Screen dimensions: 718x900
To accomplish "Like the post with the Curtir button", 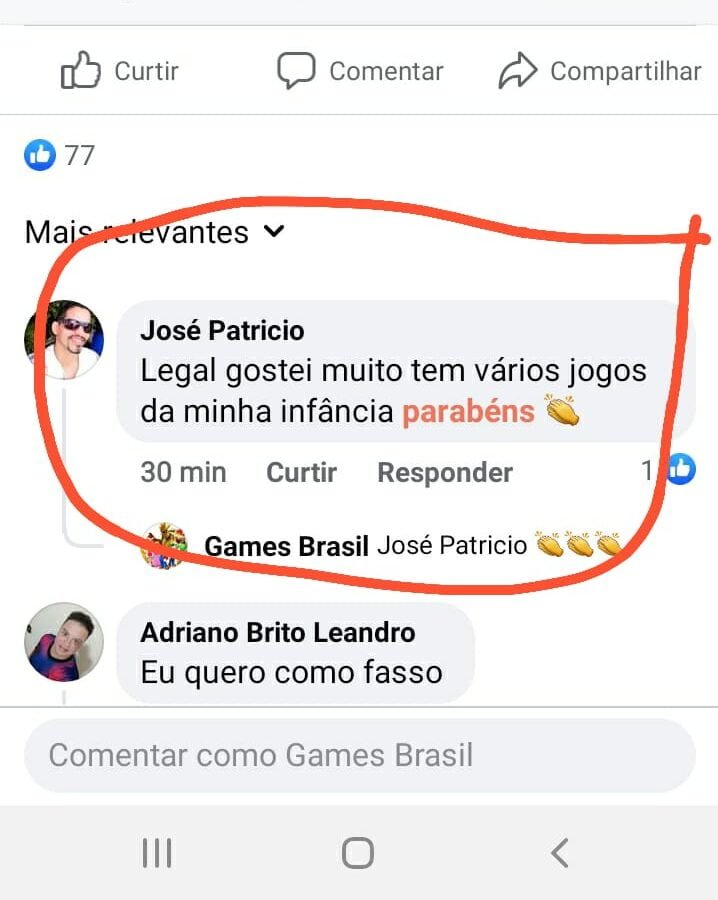I will (120, 71).
